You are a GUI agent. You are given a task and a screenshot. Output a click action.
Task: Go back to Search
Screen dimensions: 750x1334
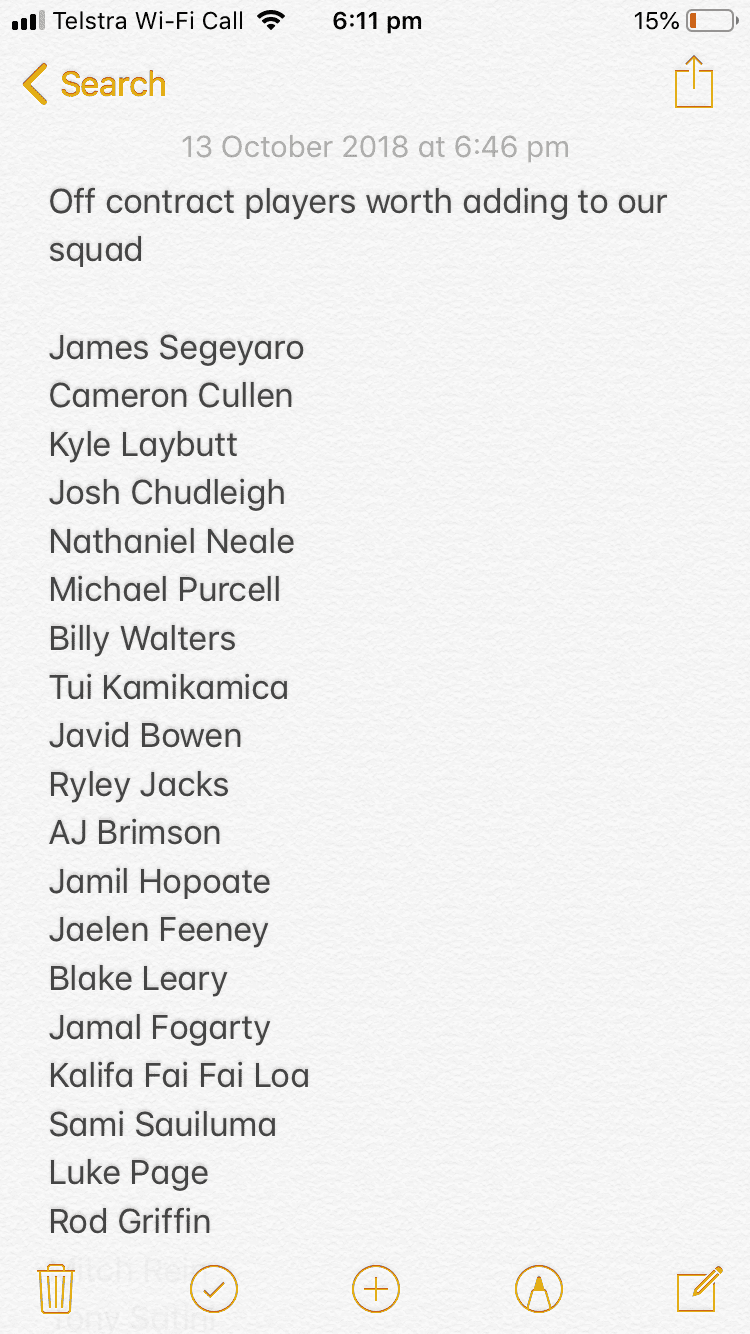[94, 84]
